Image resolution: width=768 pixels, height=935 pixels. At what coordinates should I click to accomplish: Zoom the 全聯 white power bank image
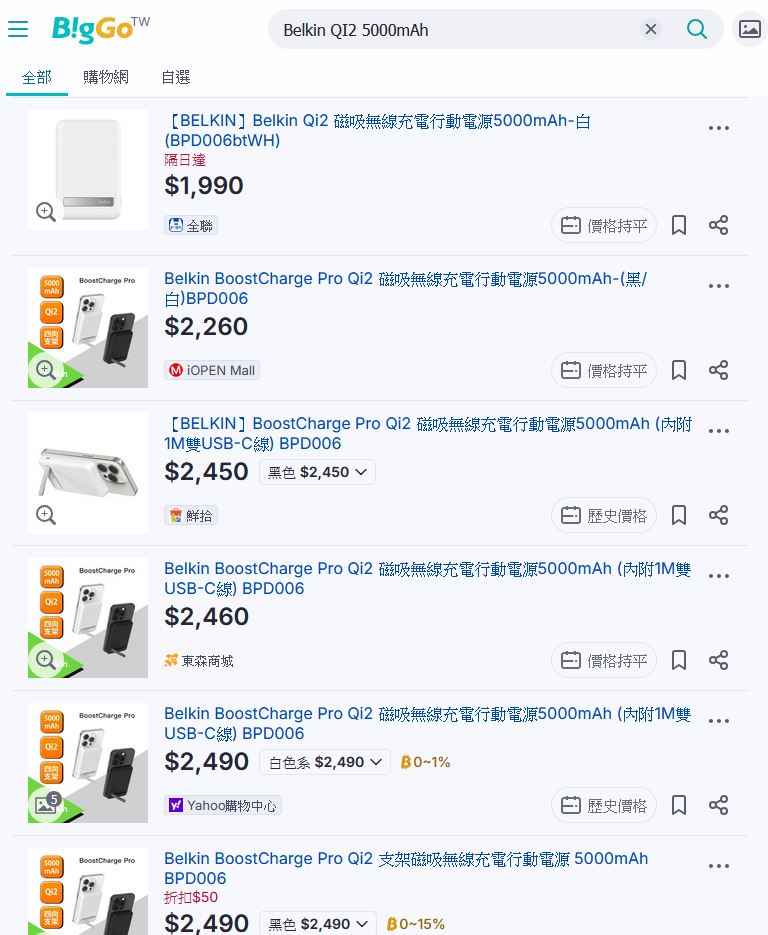[x=46, y=212]
